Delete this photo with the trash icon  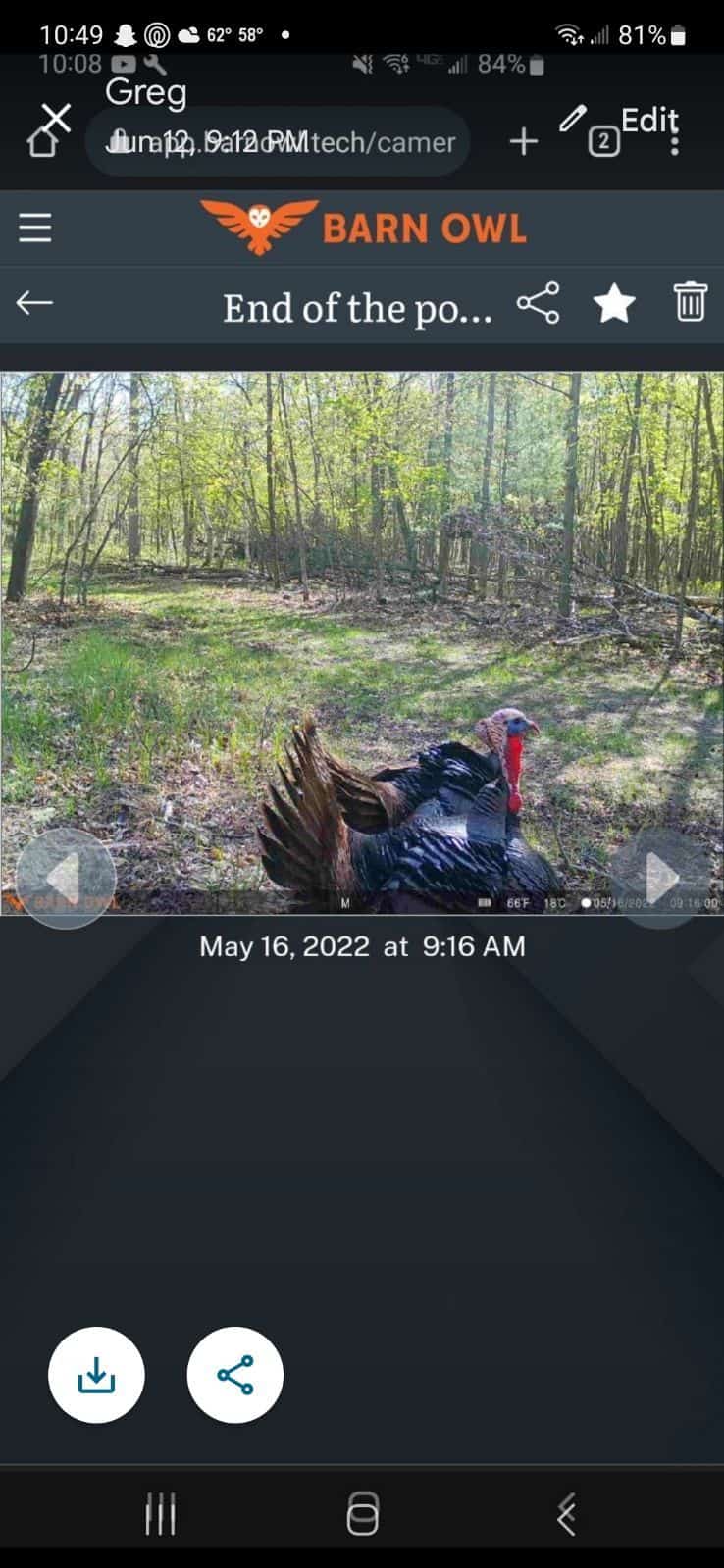tap(691, 302)
